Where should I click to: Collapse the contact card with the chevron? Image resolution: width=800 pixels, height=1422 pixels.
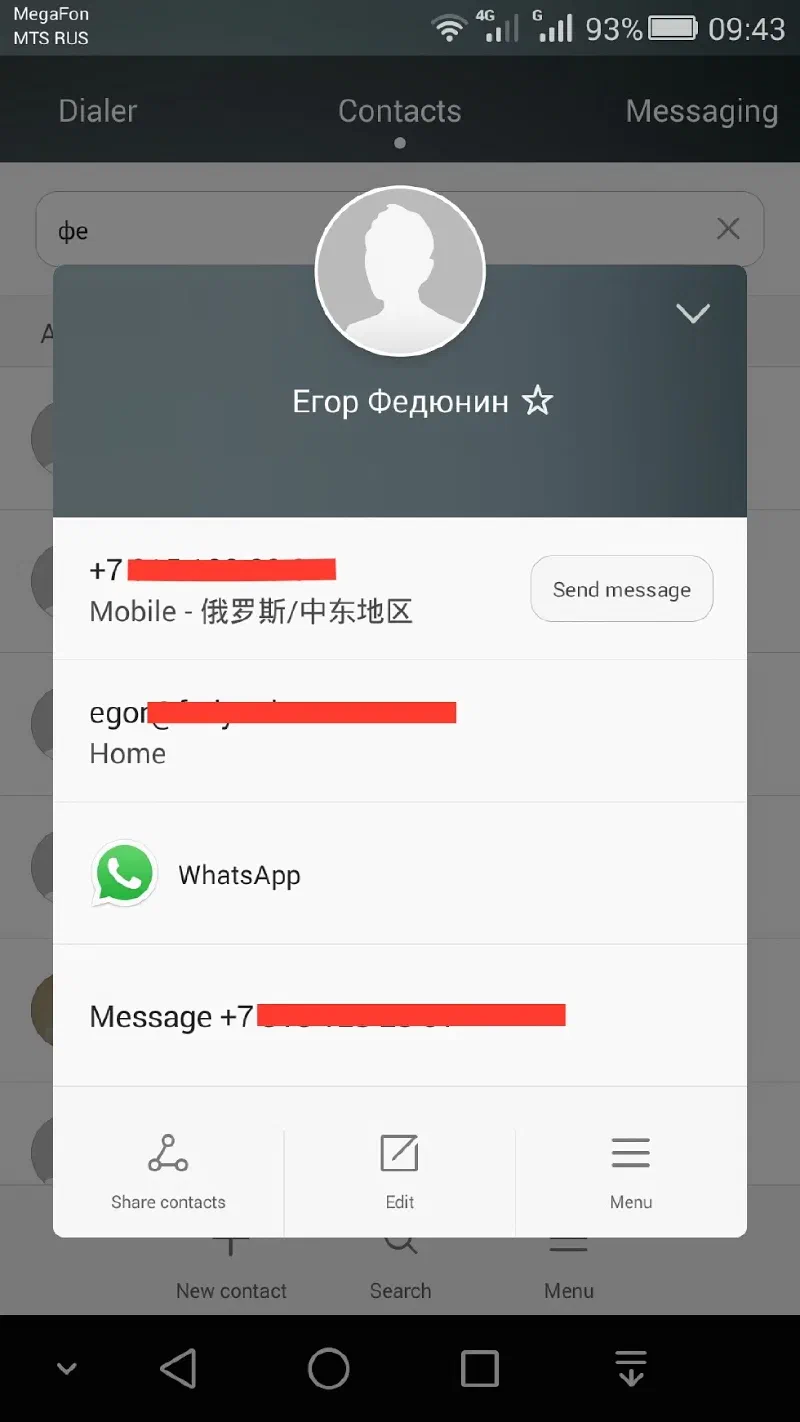(692, 314)
